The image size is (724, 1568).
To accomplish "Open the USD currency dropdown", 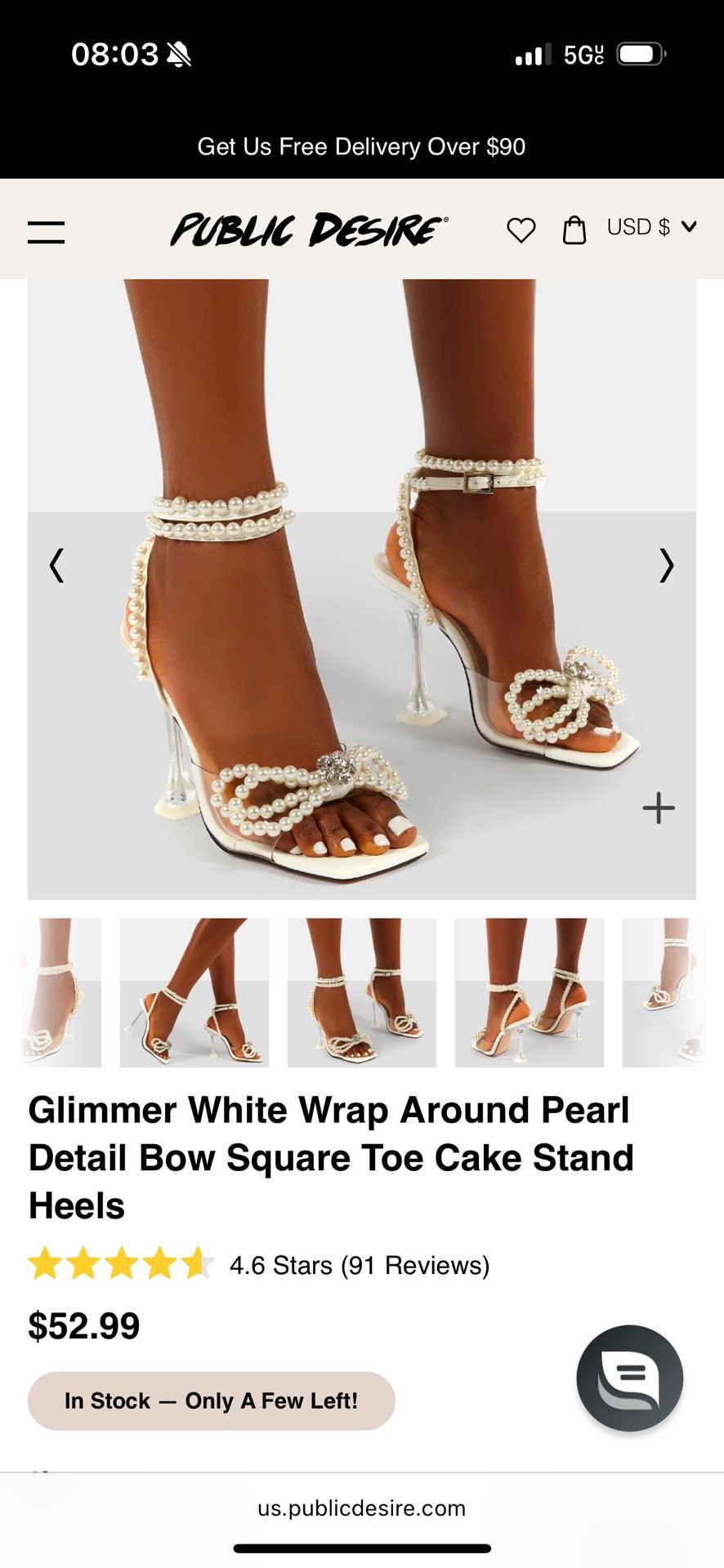I will tap(640, 228).
